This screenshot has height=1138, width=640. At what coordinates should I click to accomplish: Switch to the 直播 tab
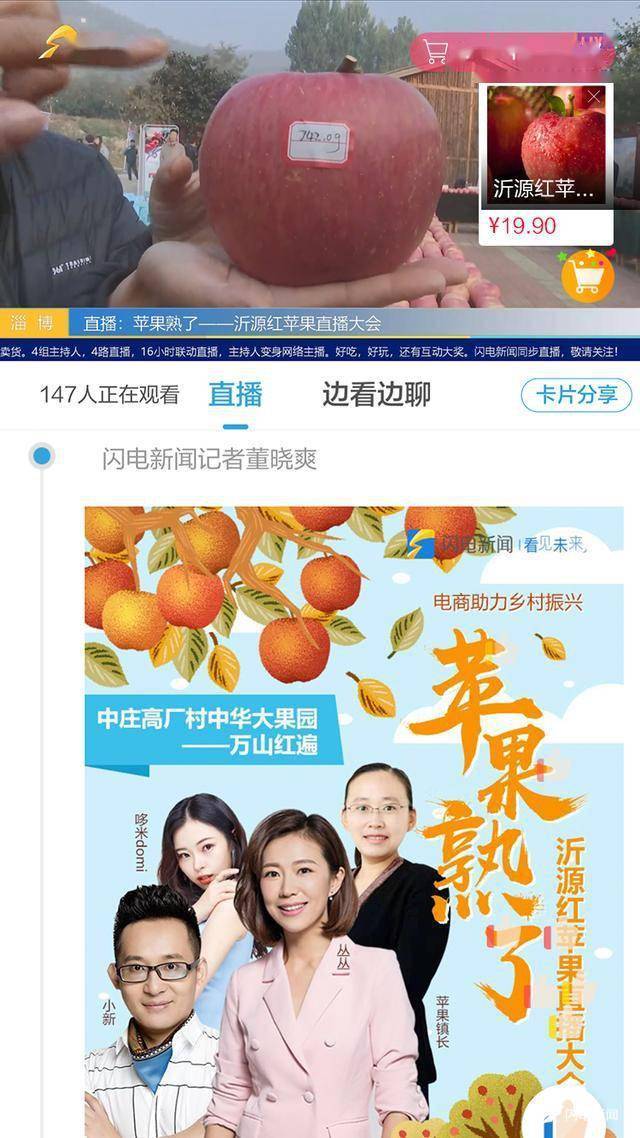[235, 394]
